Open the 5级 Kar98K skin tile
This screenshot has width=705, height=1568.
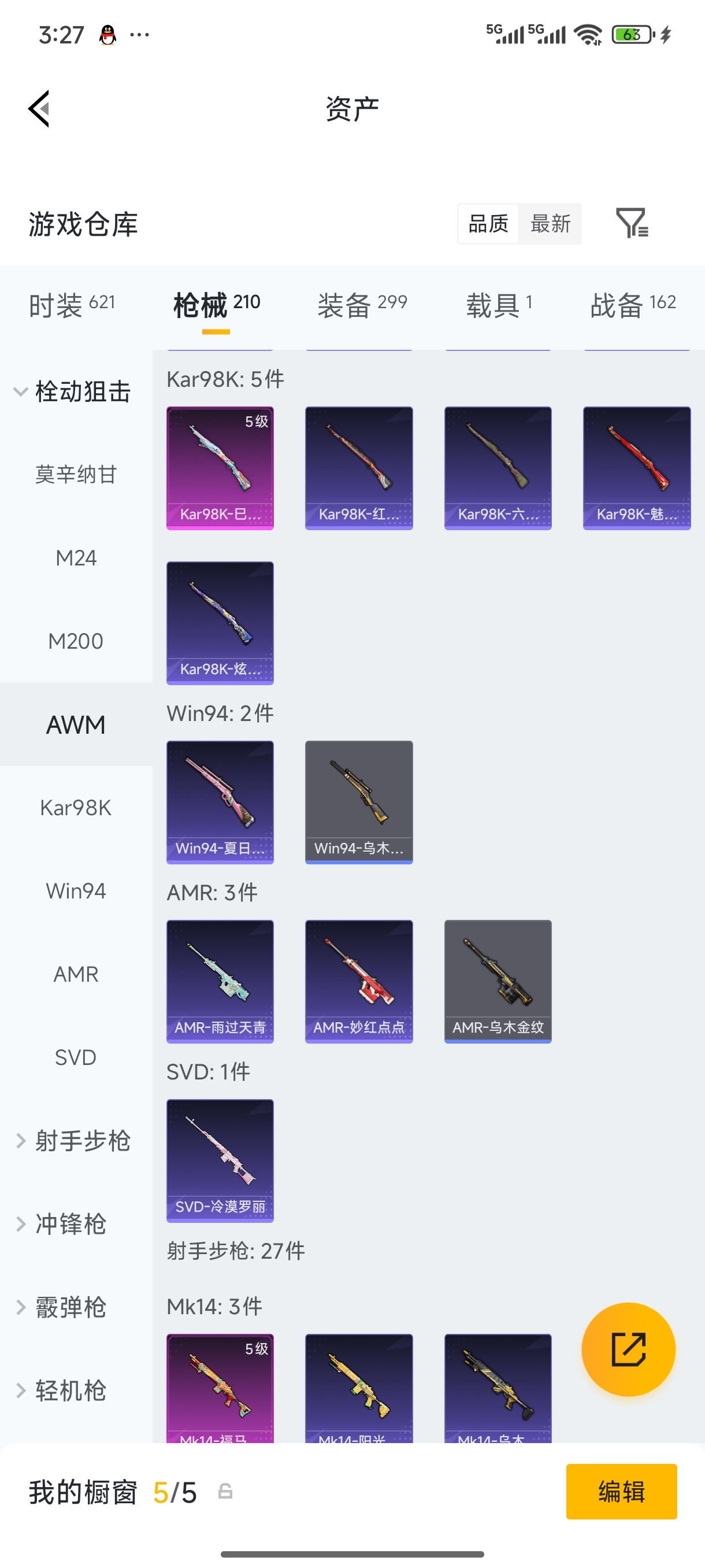click(x=220, y=468)
